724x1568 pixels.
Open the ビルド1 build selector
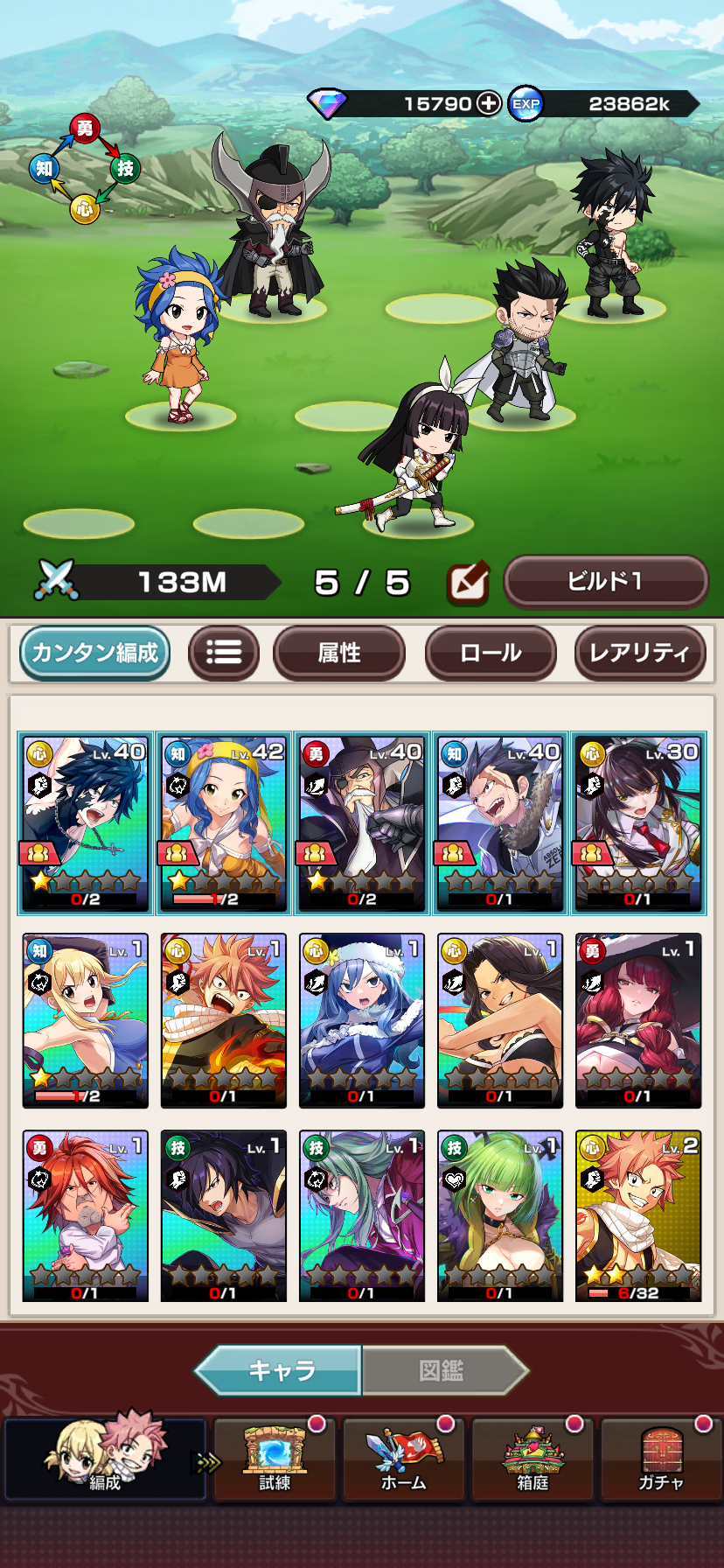click(x=605, y=582)
